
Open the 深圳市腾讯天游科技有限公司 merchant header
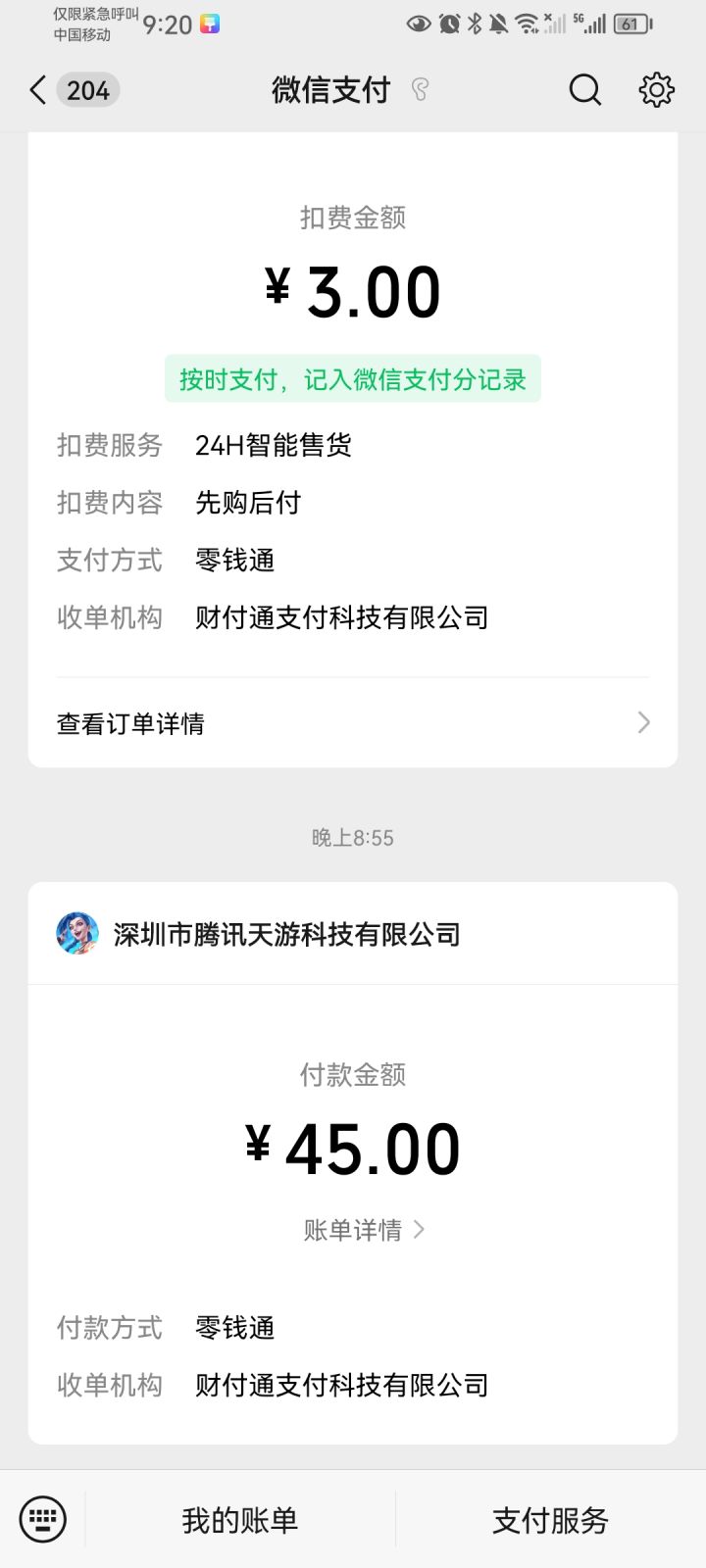(x=353, y=934)
